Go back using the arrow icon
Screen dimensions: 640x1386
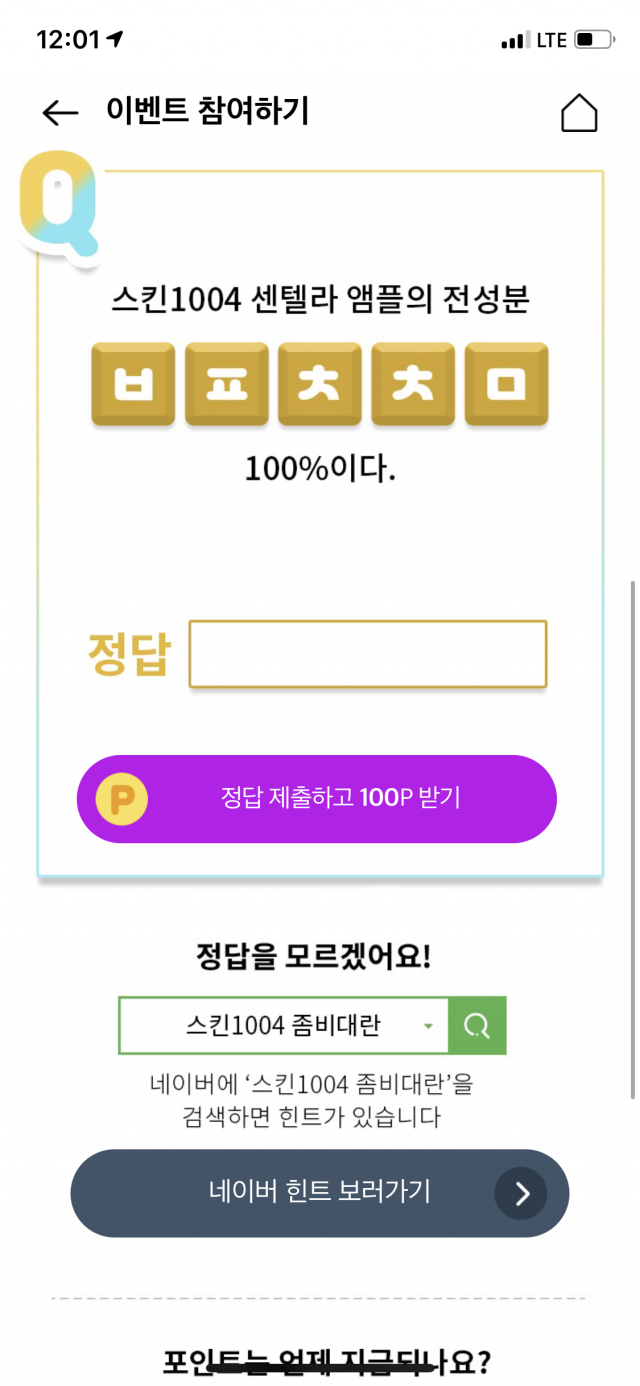click(60, 113)
